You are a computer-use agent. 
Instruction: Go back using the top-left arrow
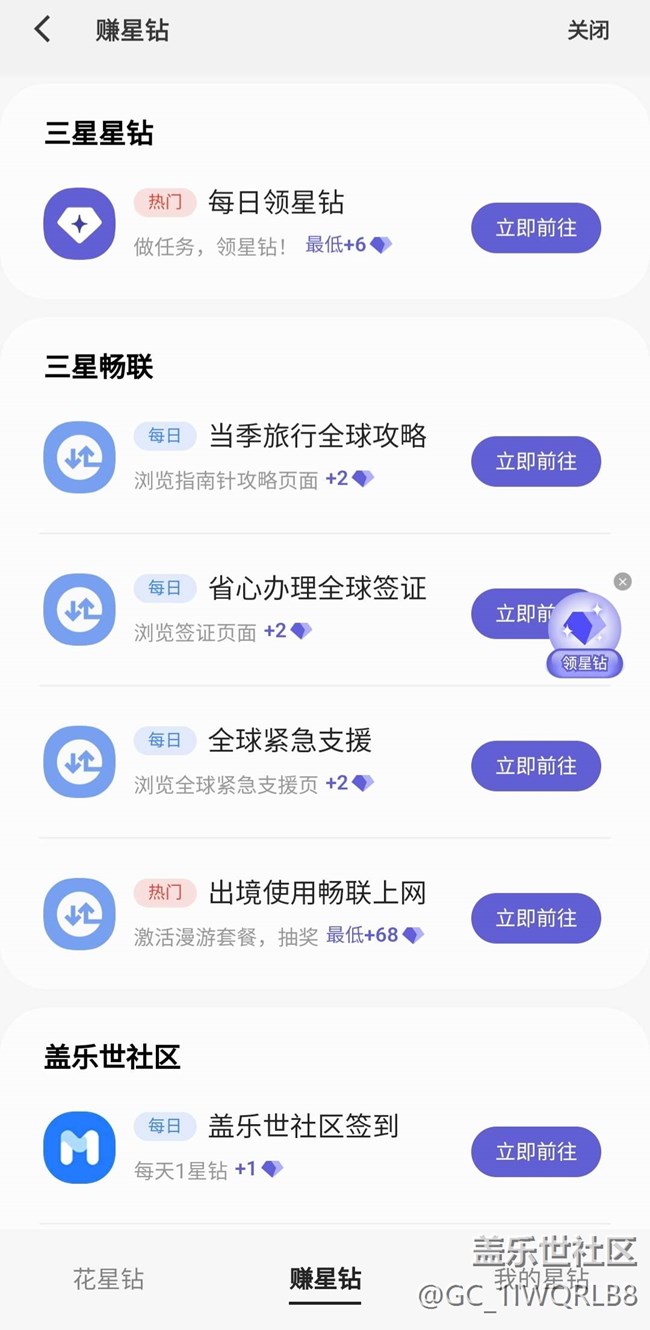(42, 30)
